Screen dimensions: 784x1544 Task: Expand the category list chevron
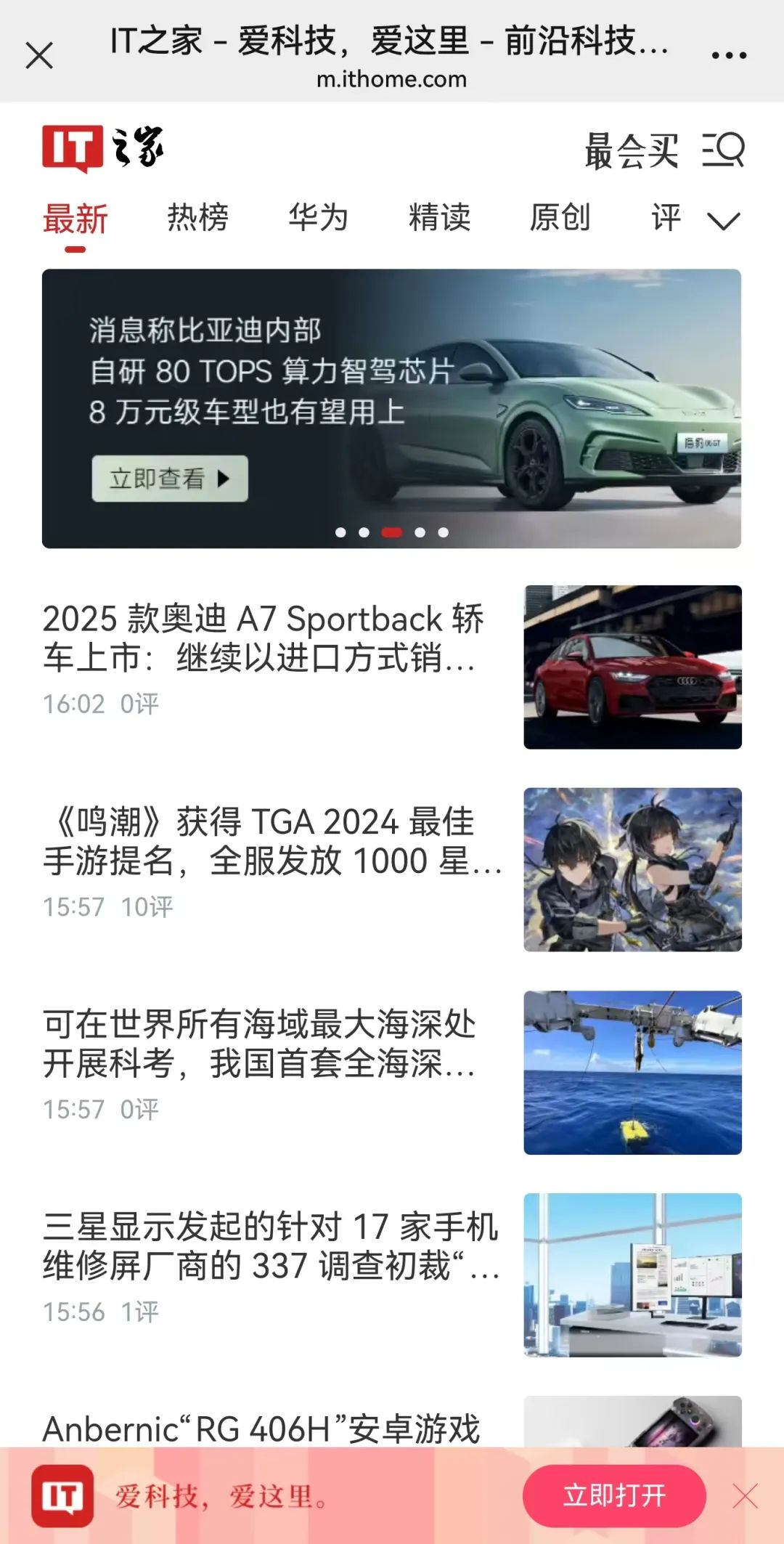pos(723,220)
